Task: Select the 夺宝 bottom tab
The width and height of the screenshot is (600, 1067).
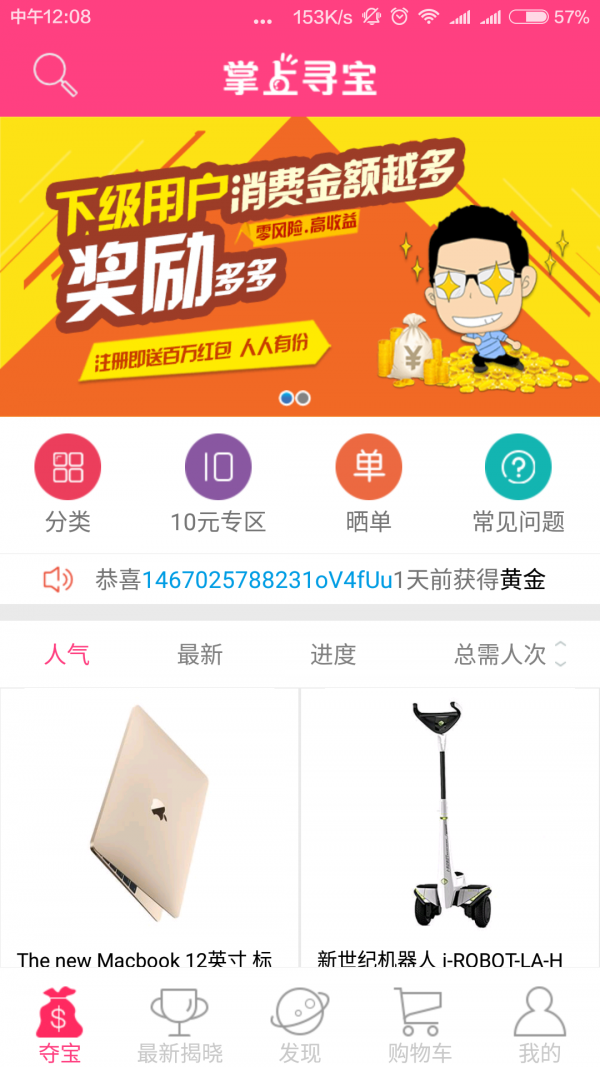Action: [x=60, y=1025]
